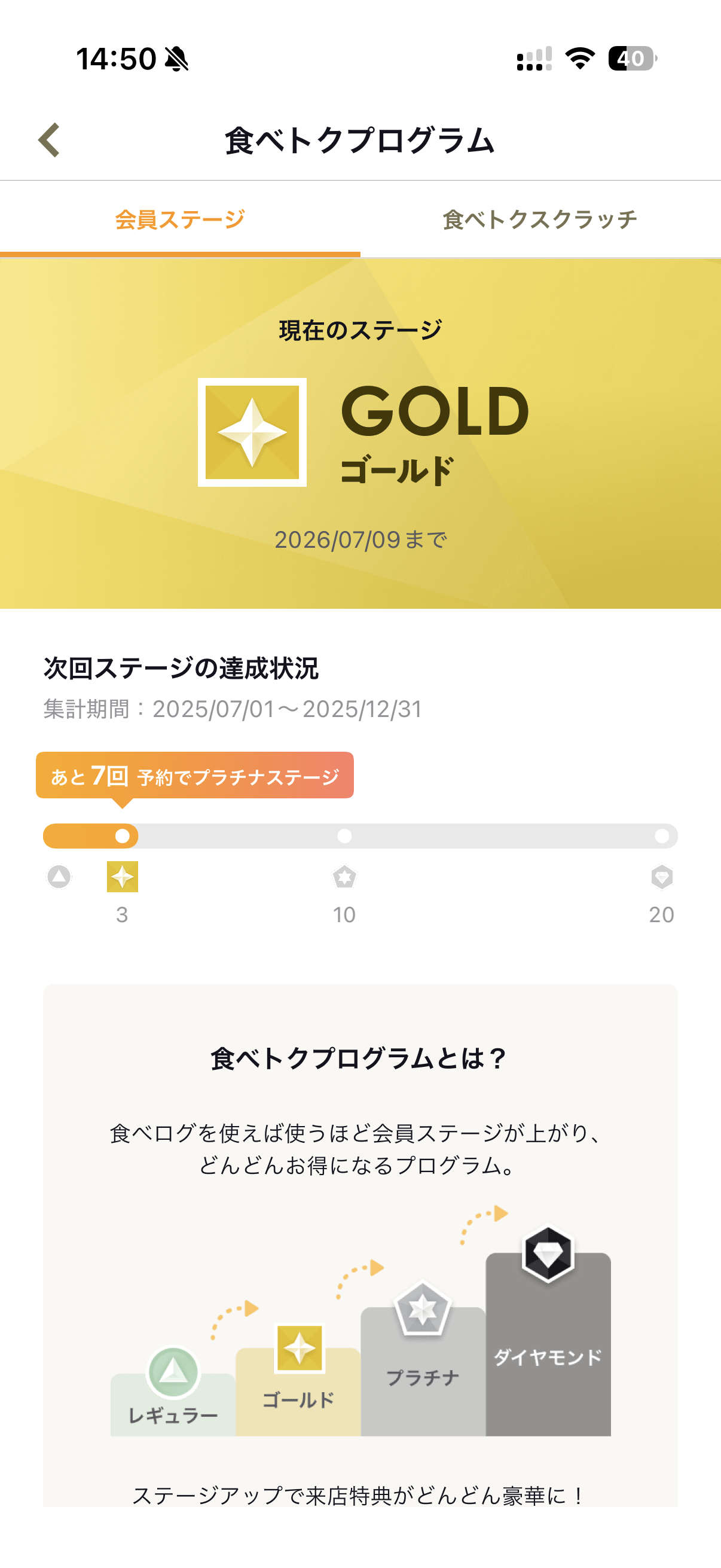This screenshot has height=1568, width=721.
Task: Click the gold star milestone icon above number 3
Action: [x=123, y=878]
